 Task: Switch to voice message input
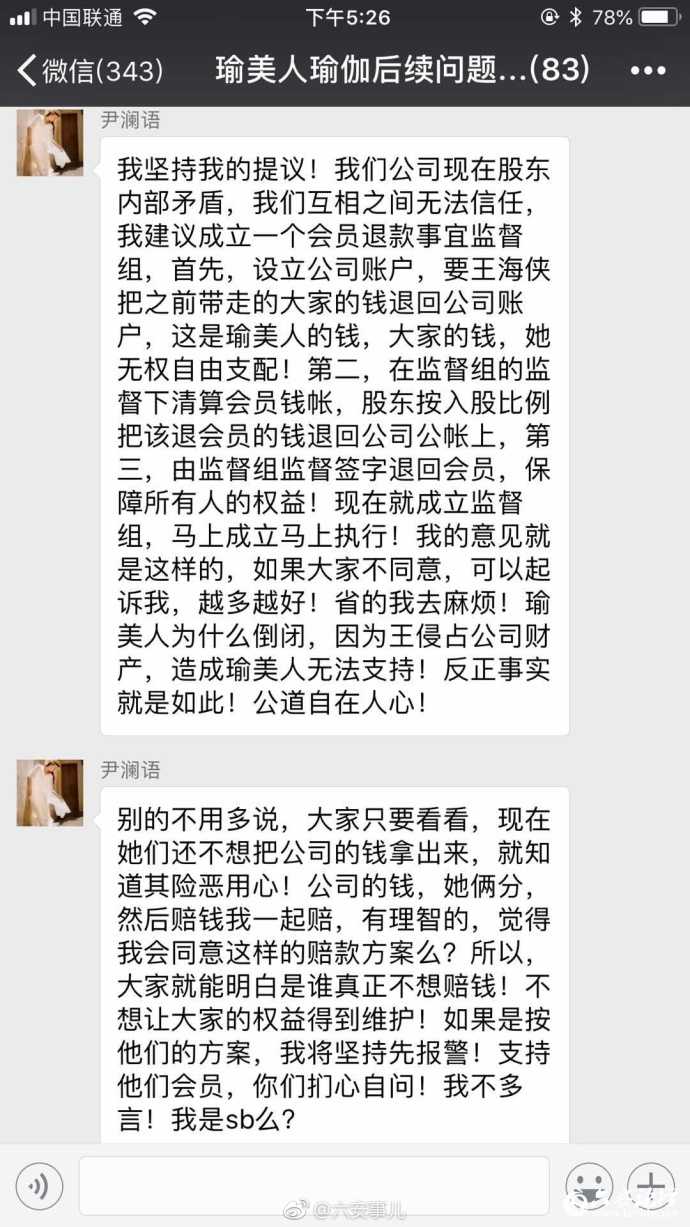[x=39, y=1187]
